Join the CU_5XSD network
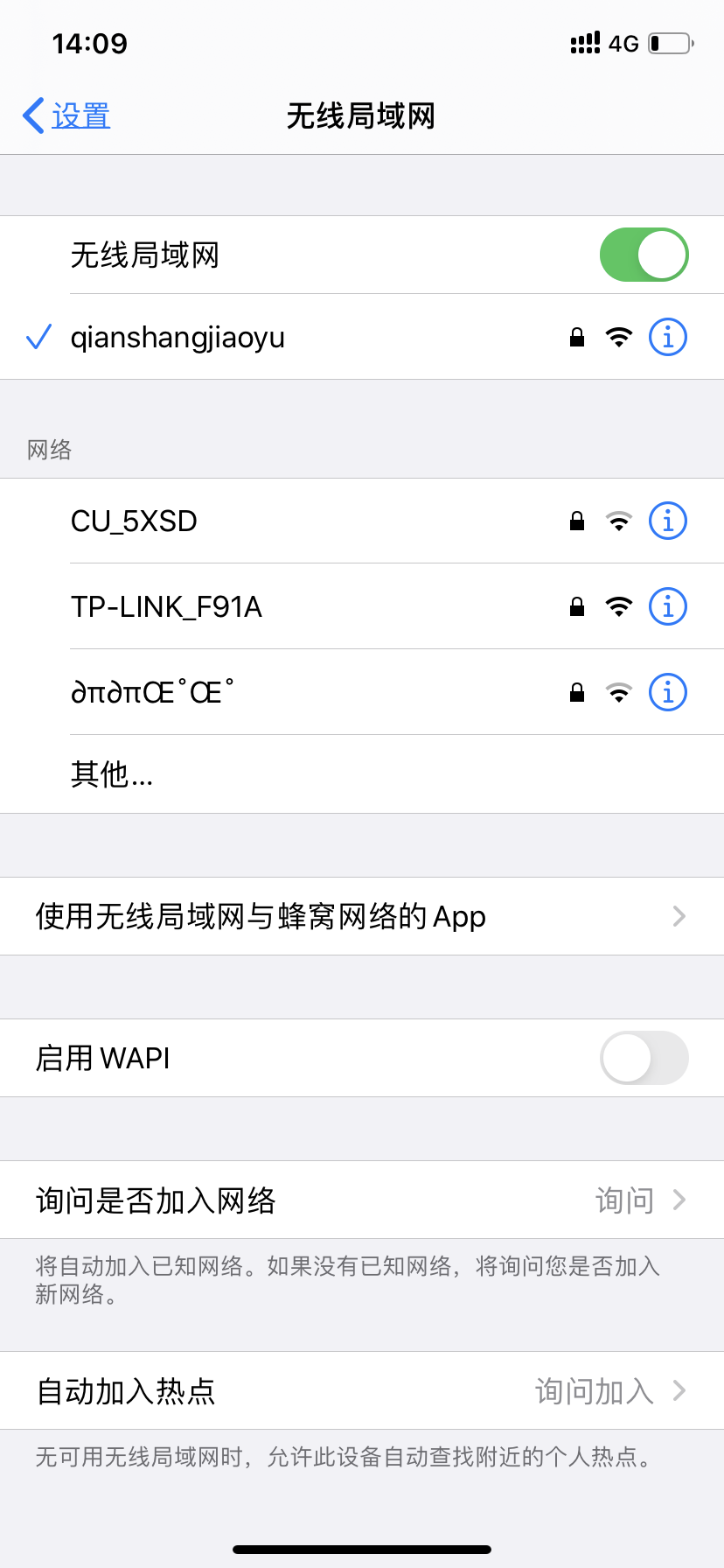Screen dimensions: 724x1568 [x=262, y=521]
